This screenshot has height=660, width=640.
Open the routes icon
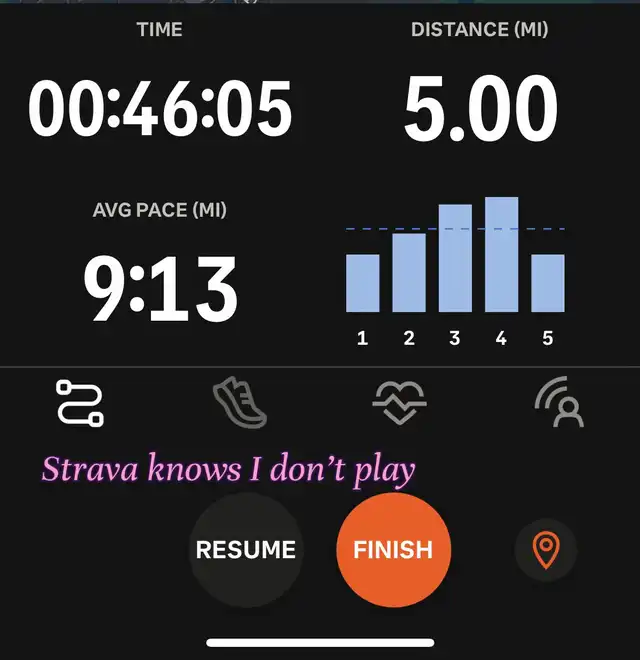coord(79,403)
